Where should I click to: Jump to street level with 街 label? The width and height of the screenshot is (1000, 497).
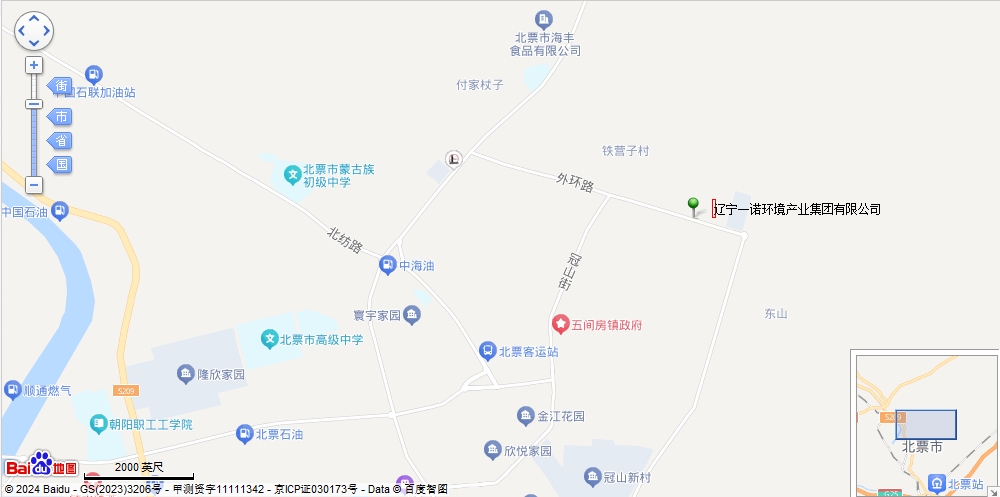point(62,86)
